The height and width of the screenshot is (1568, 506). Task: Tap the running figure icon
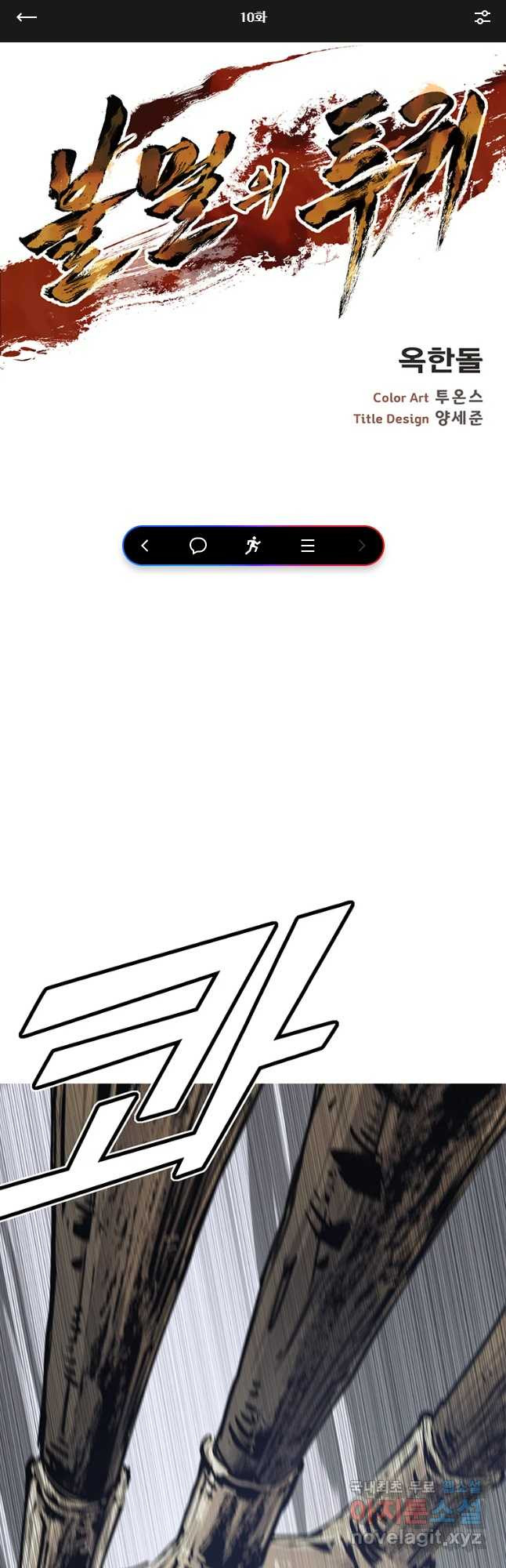252,546
